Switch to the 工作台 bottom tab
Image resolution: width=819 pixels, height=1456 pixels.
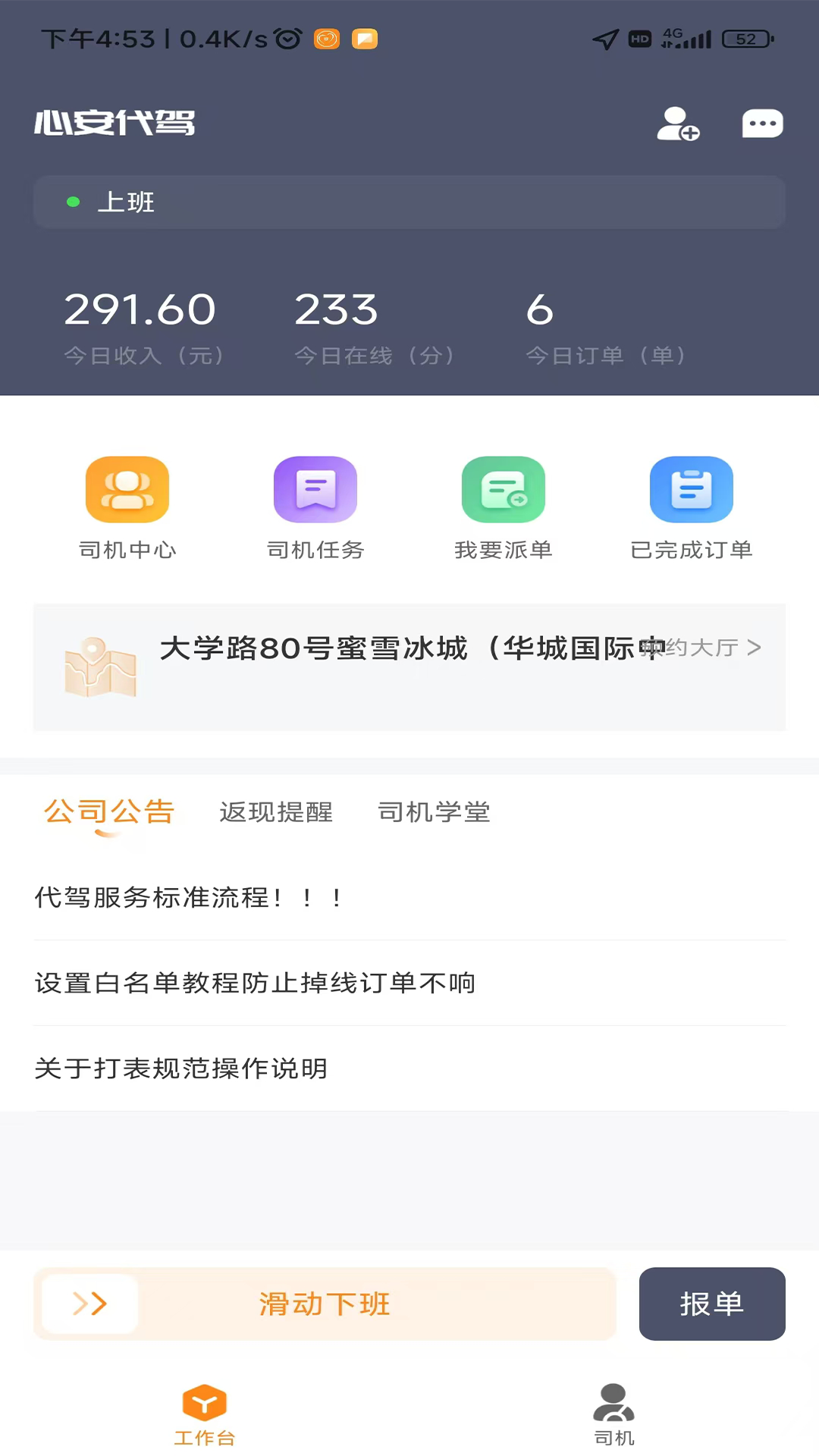(205, 1414)
